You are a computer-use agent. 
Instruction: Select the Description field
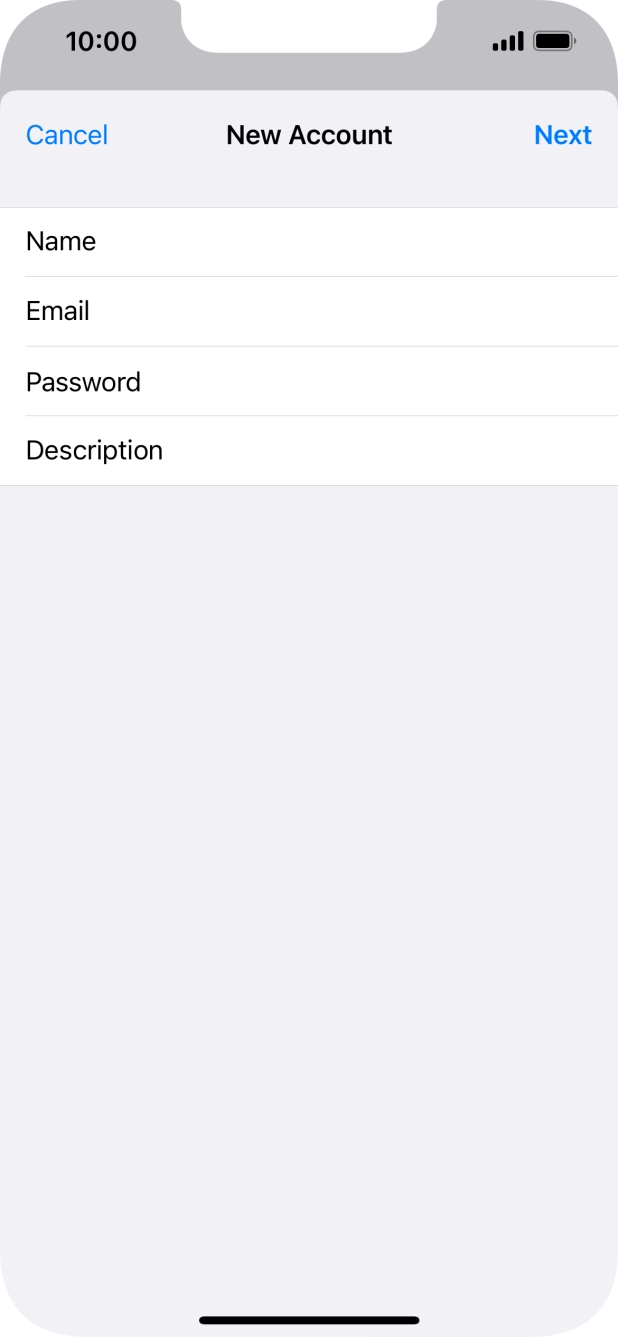tap(309, 451)
